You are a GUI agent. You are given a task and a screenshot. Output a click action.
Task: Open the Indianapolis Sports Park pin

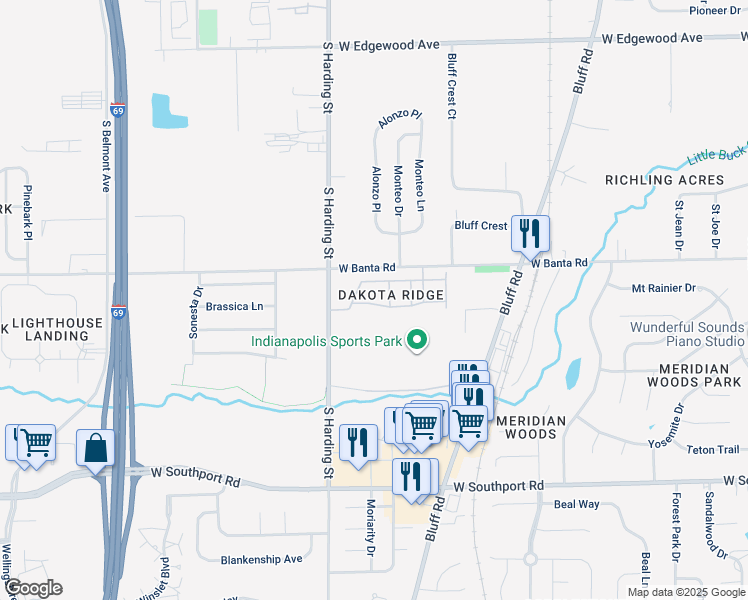point(417,341)
